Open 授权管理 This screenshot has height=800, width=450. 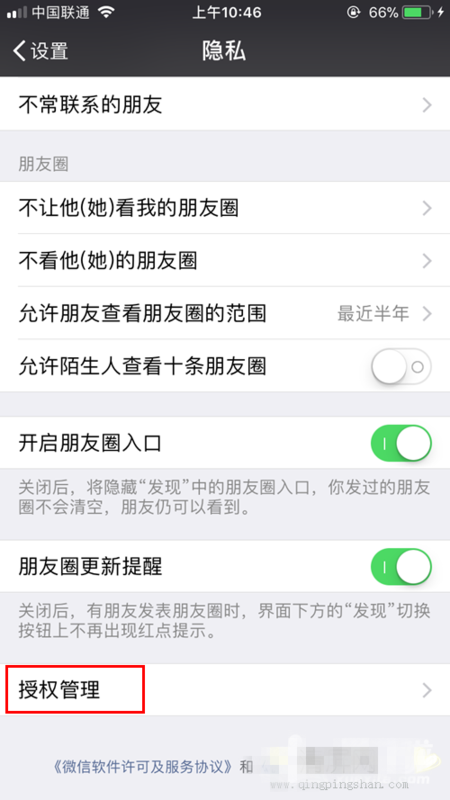tap(225, 689)
